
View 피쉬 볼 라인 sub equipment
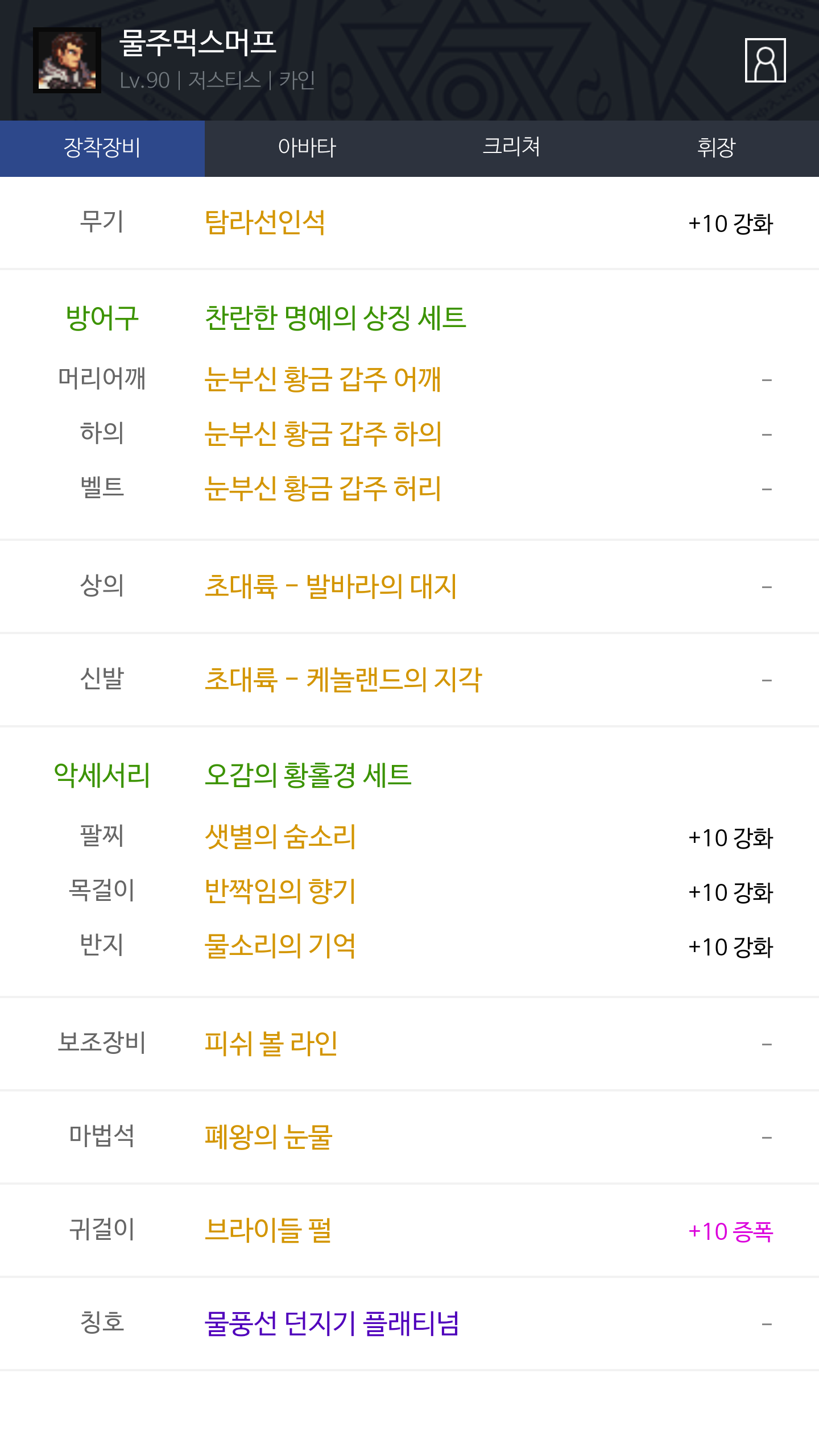coord(271,1044)
